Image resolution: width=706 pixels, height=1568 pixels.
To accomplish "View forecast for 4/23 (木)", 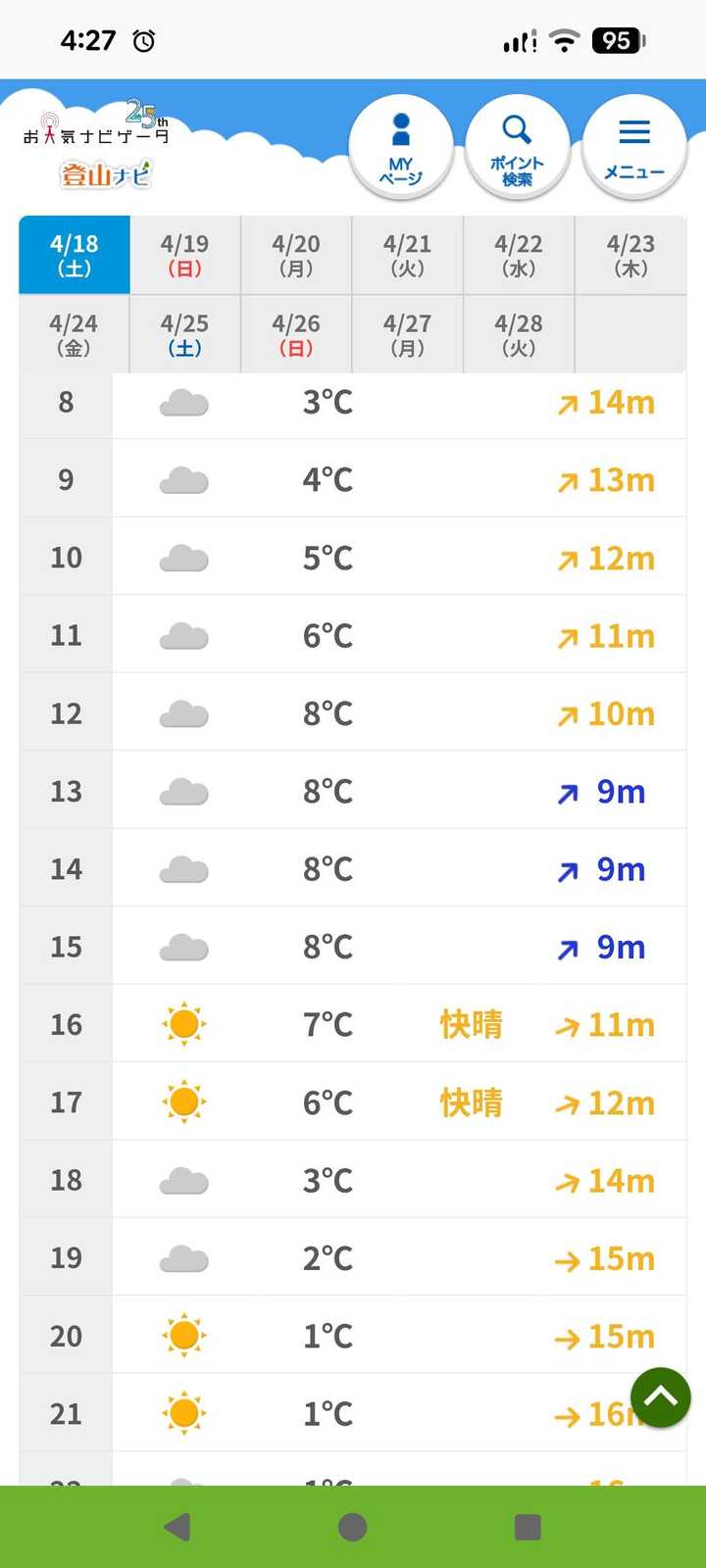I will (x=630, y=255).
